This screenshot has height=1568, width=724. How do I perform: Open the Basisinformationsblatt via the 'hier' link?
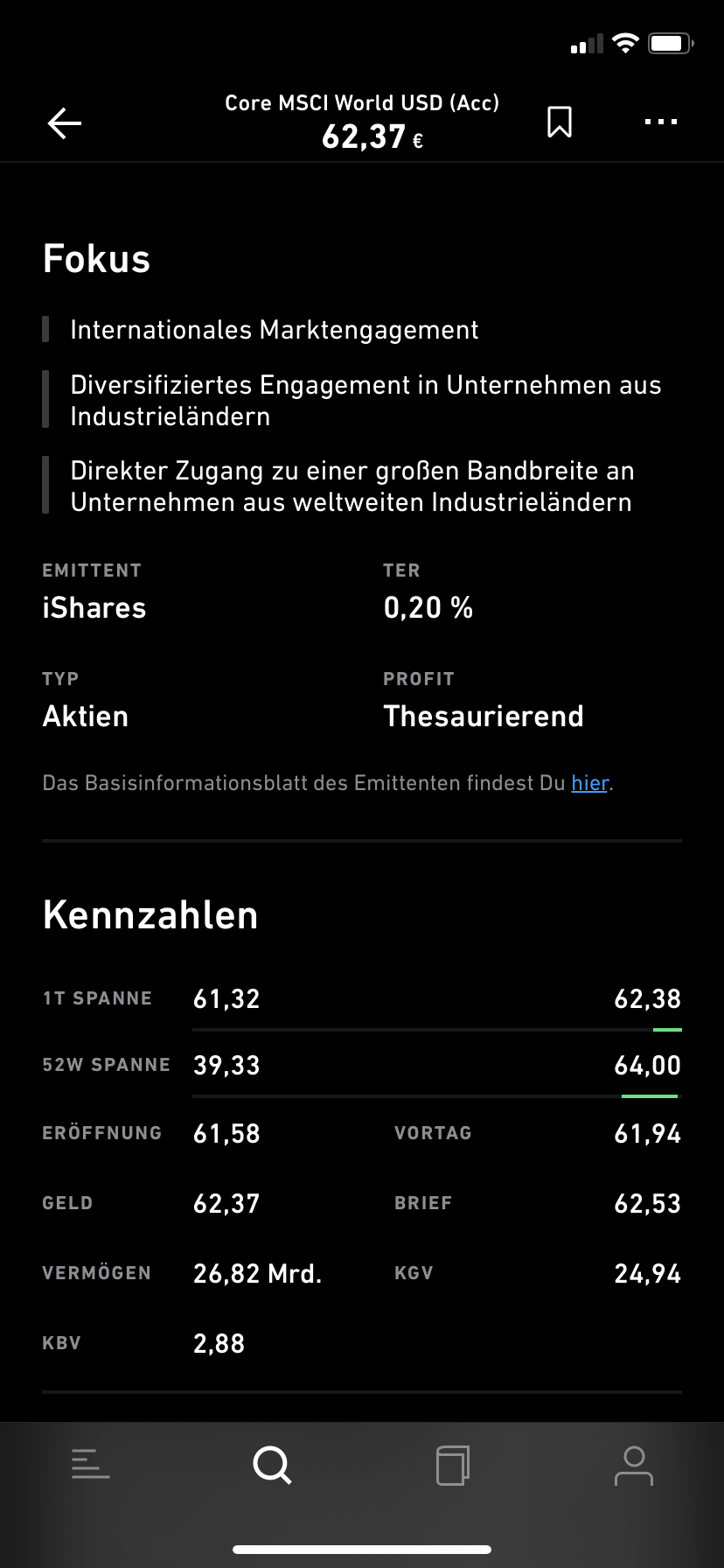(590, 783)
